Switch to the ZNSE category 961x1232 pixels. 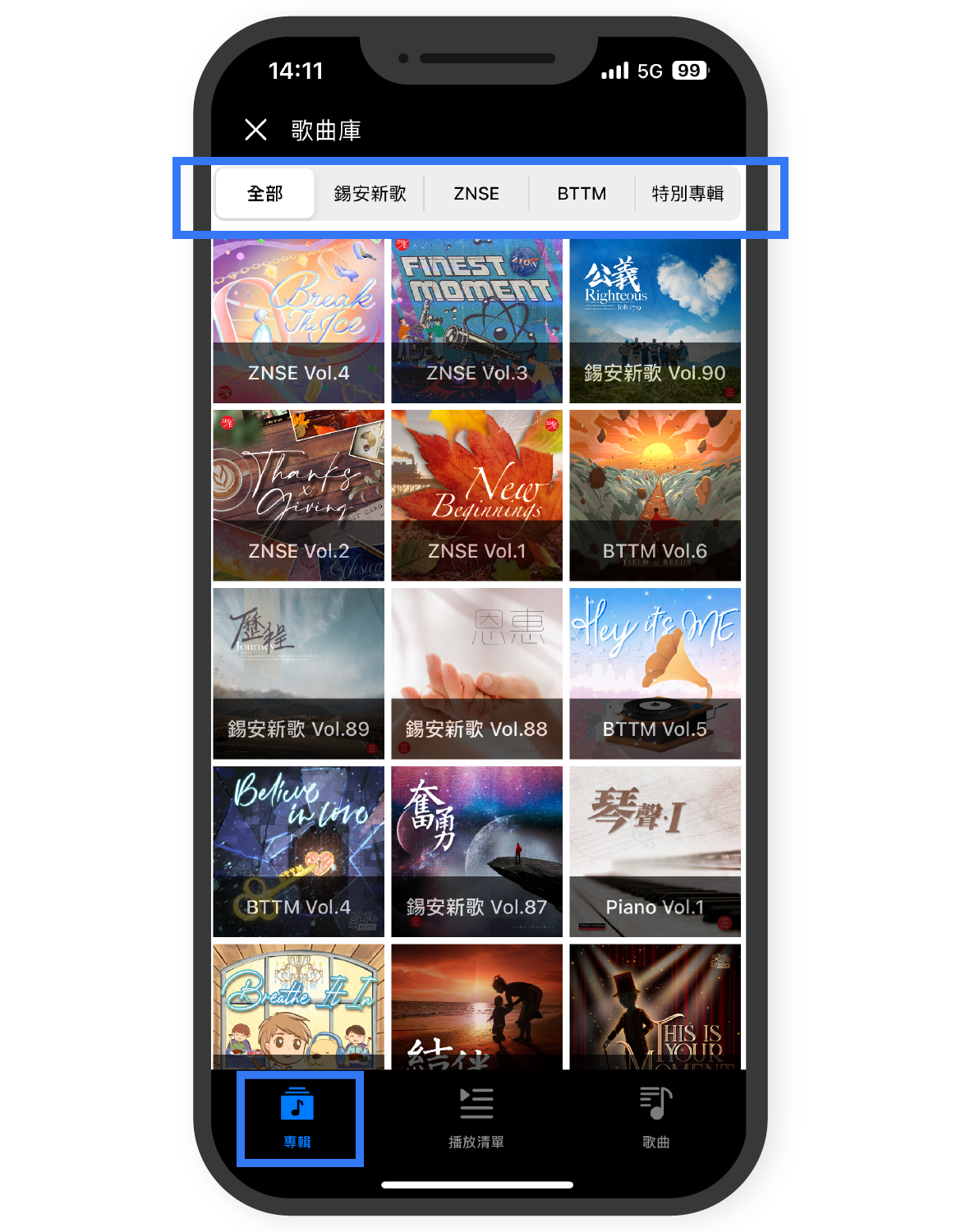(476, 194)
